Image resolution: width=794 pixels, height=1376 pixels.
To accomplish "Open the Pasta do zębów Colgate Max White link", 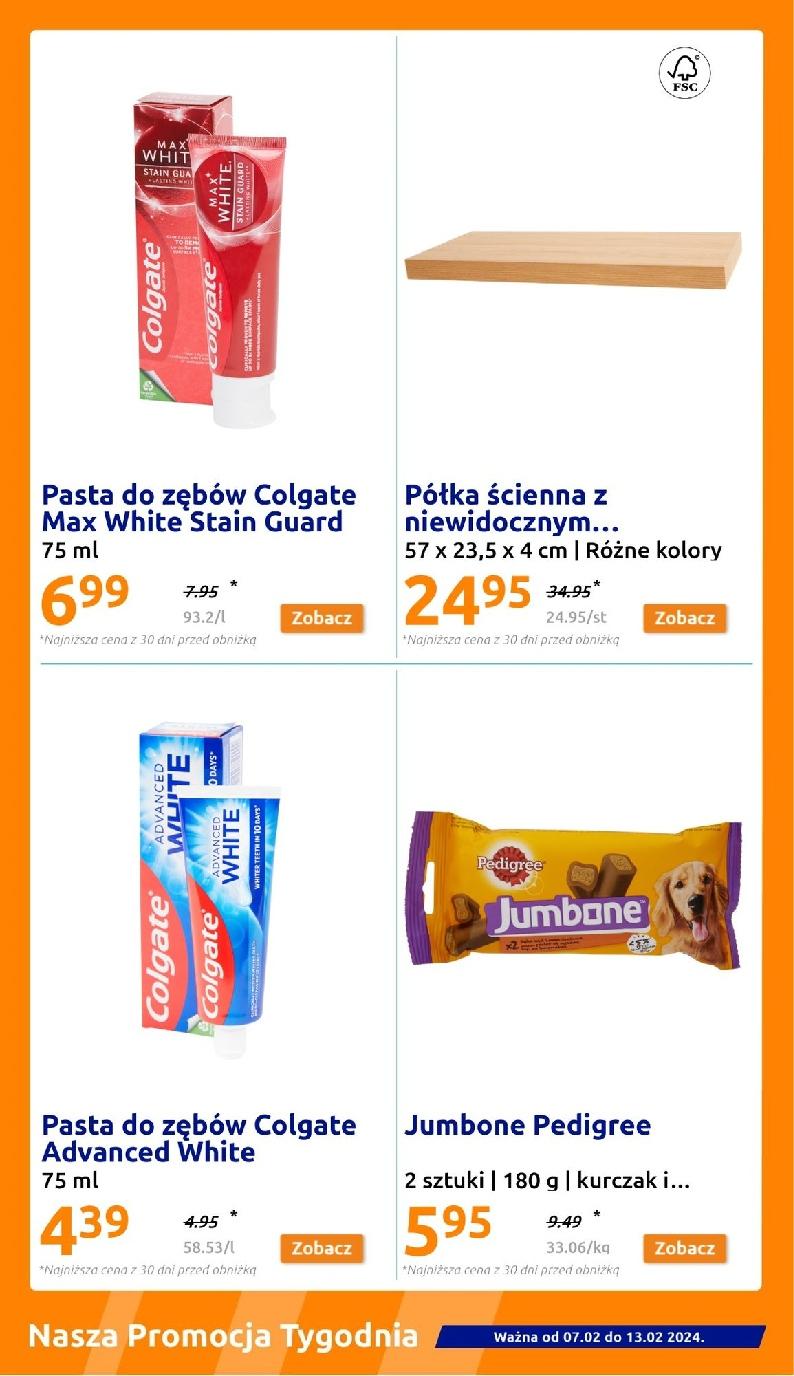I will click(198, 507).
